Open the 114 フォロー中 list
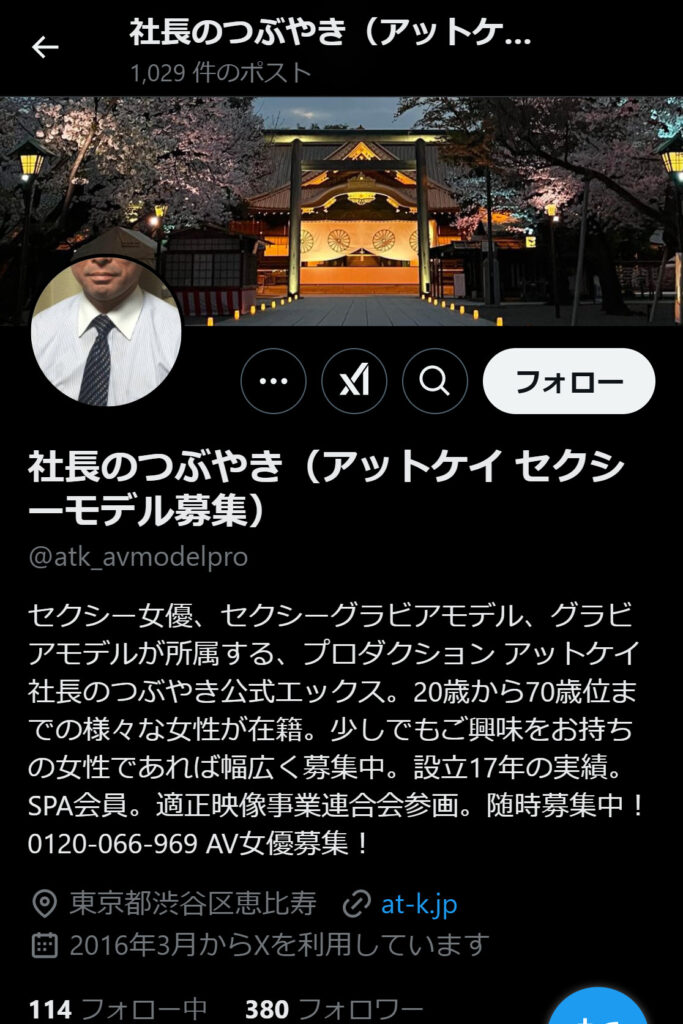This screenshot has height=1024, width=683. tap(118, 1008)
